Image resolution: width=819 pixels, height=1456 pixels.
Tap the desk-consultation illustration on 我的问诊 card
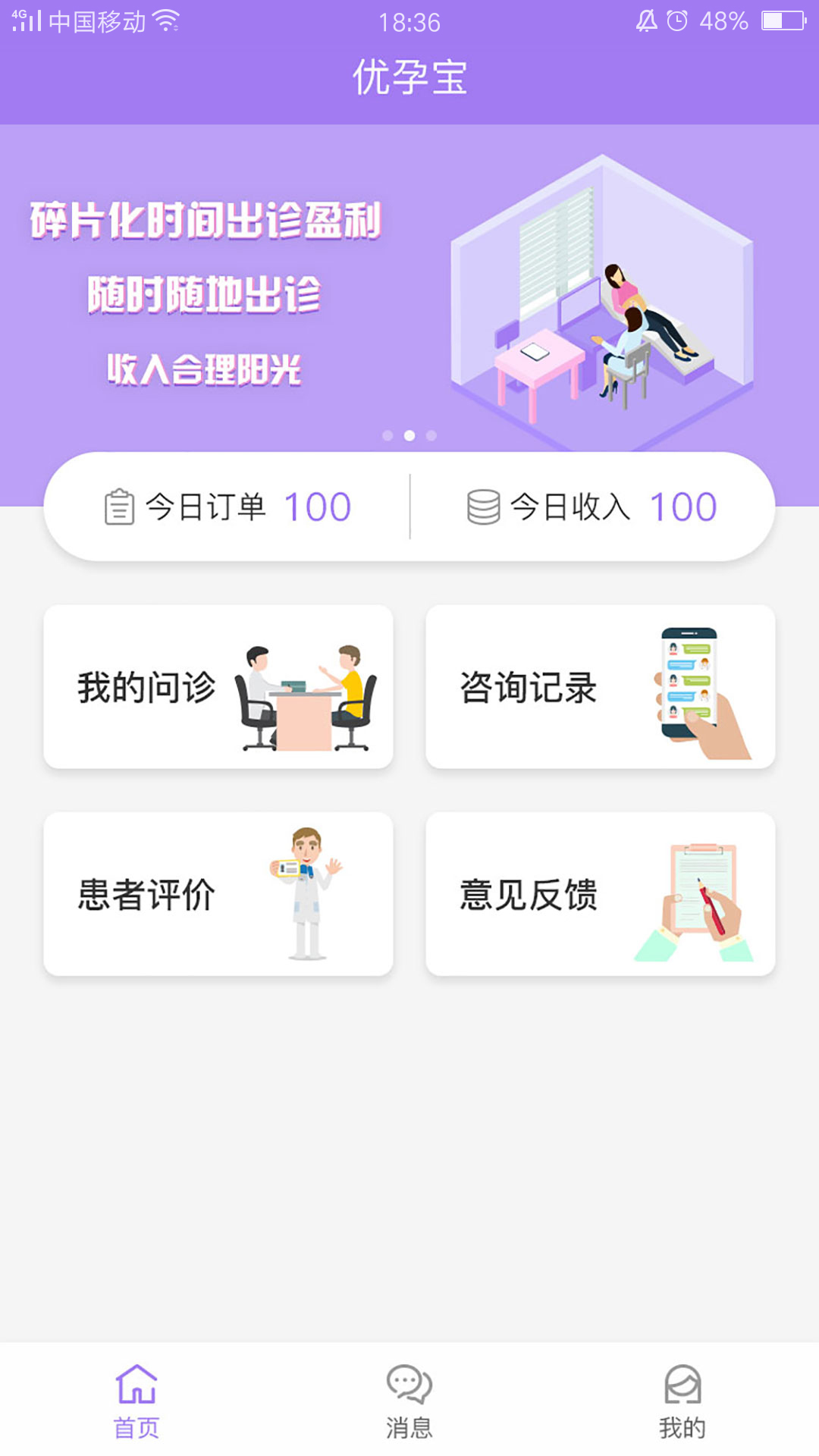click(303, 694)
